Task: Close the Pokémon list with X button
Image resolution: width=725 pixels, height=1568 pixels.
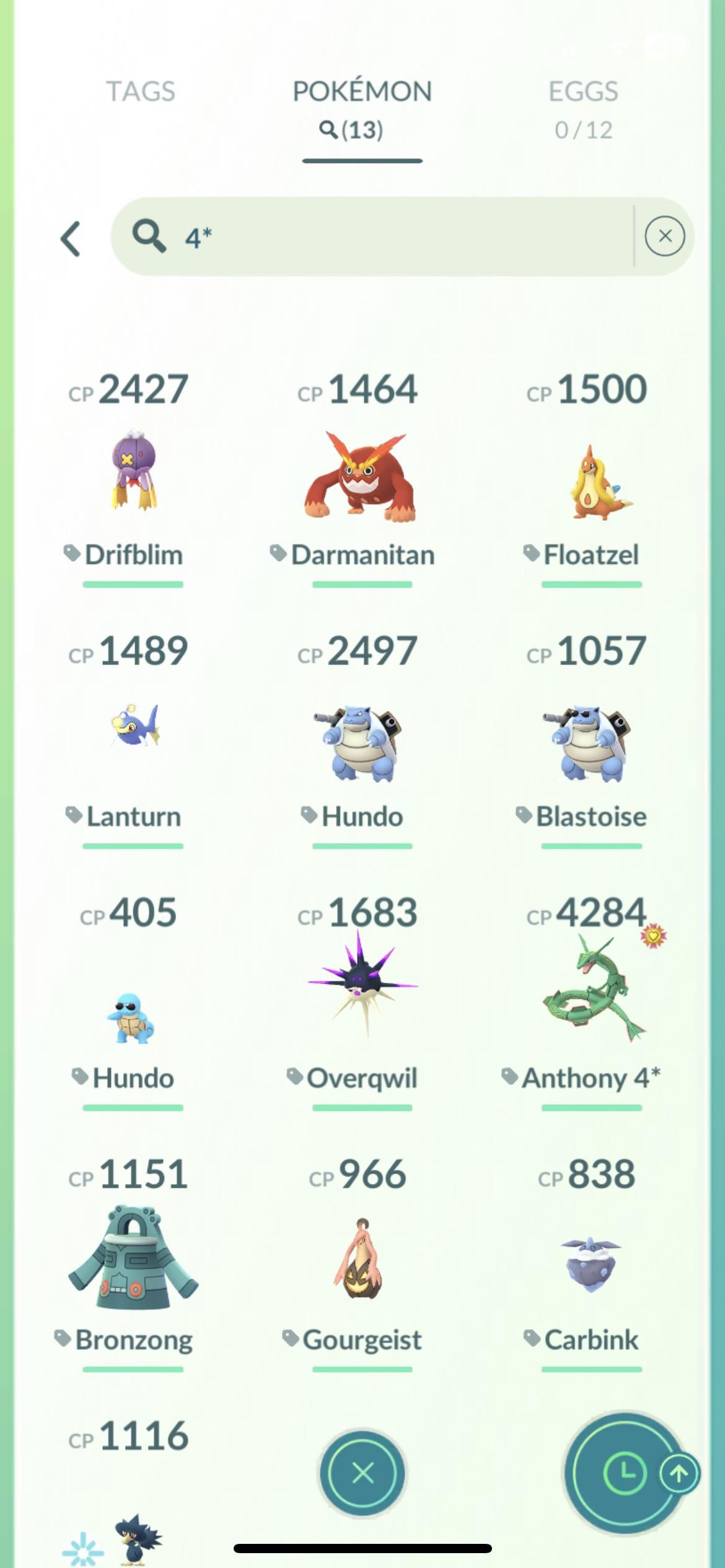Action: click(362, 1473)
